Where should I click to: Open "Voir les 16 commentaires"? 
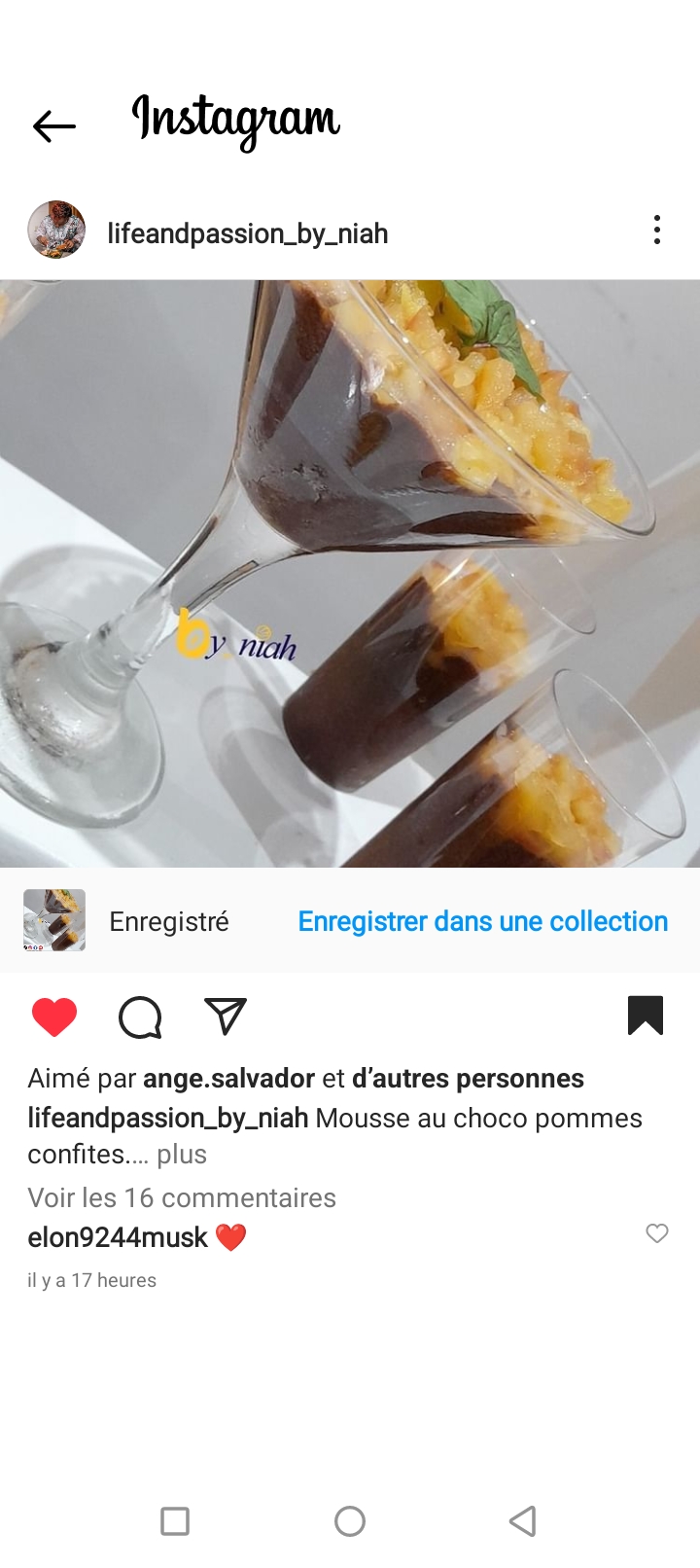coord(182,1197)
